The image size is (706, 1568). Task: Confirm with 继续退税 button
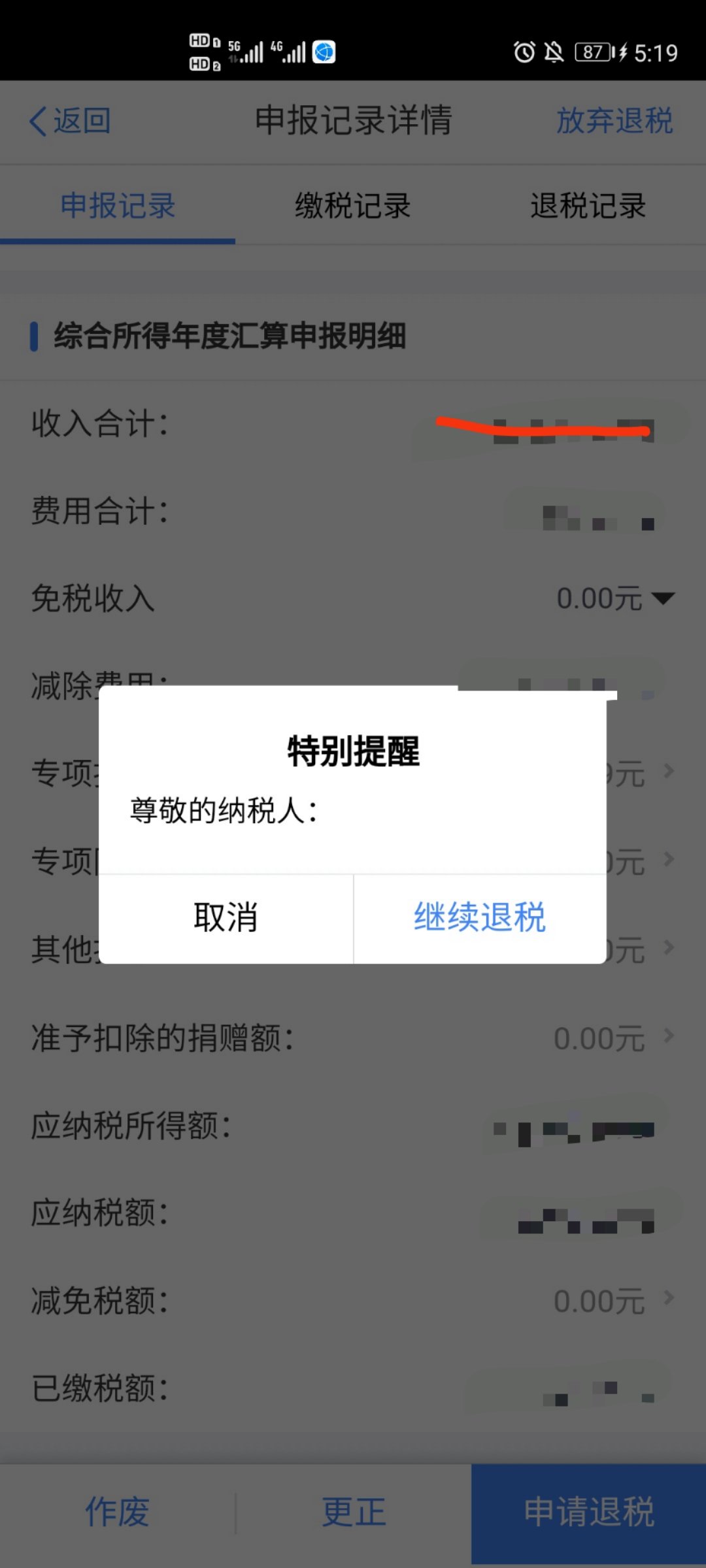479,918
